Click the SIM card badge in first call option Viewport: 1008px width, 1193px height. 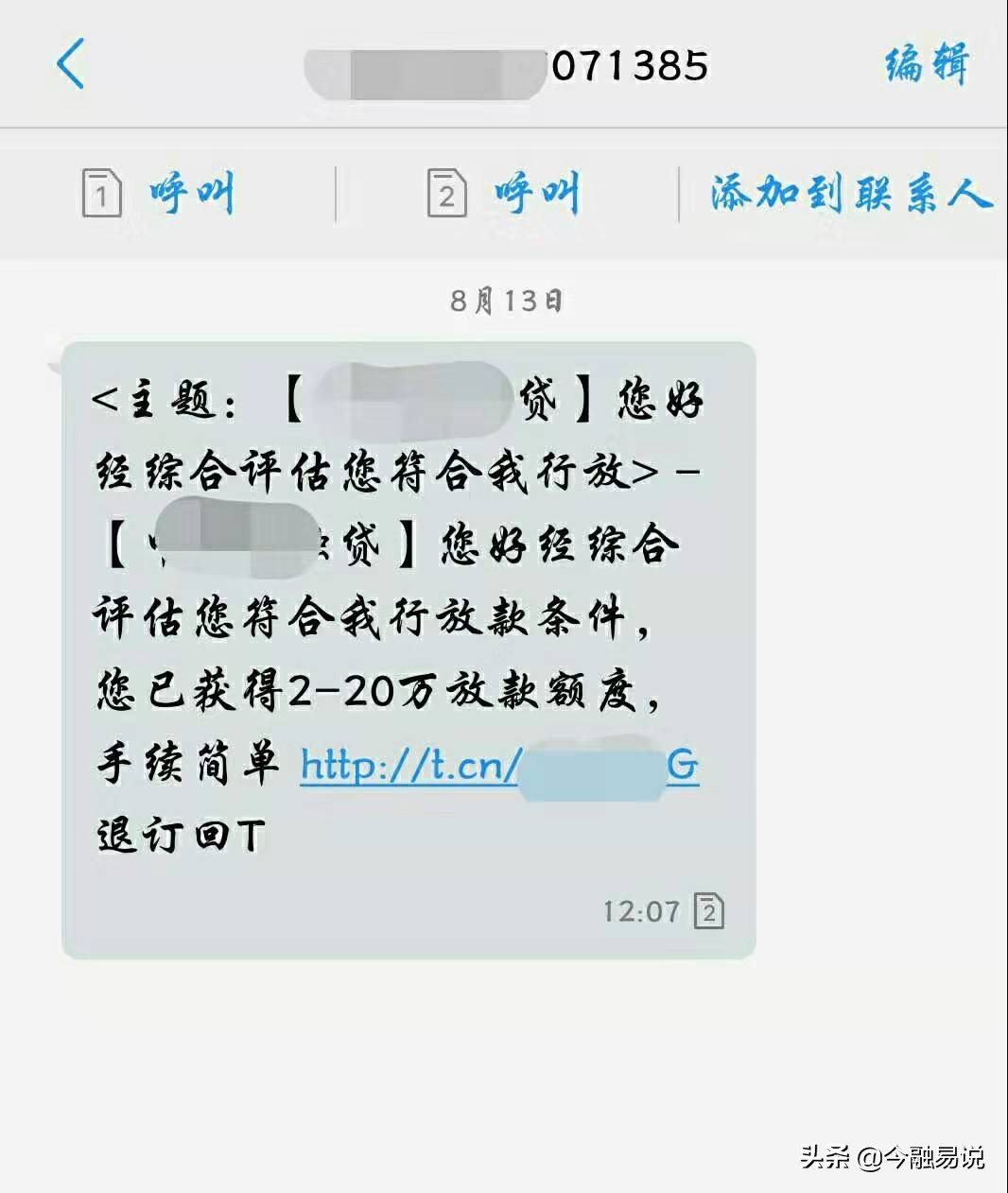click(x=101, y=191)
